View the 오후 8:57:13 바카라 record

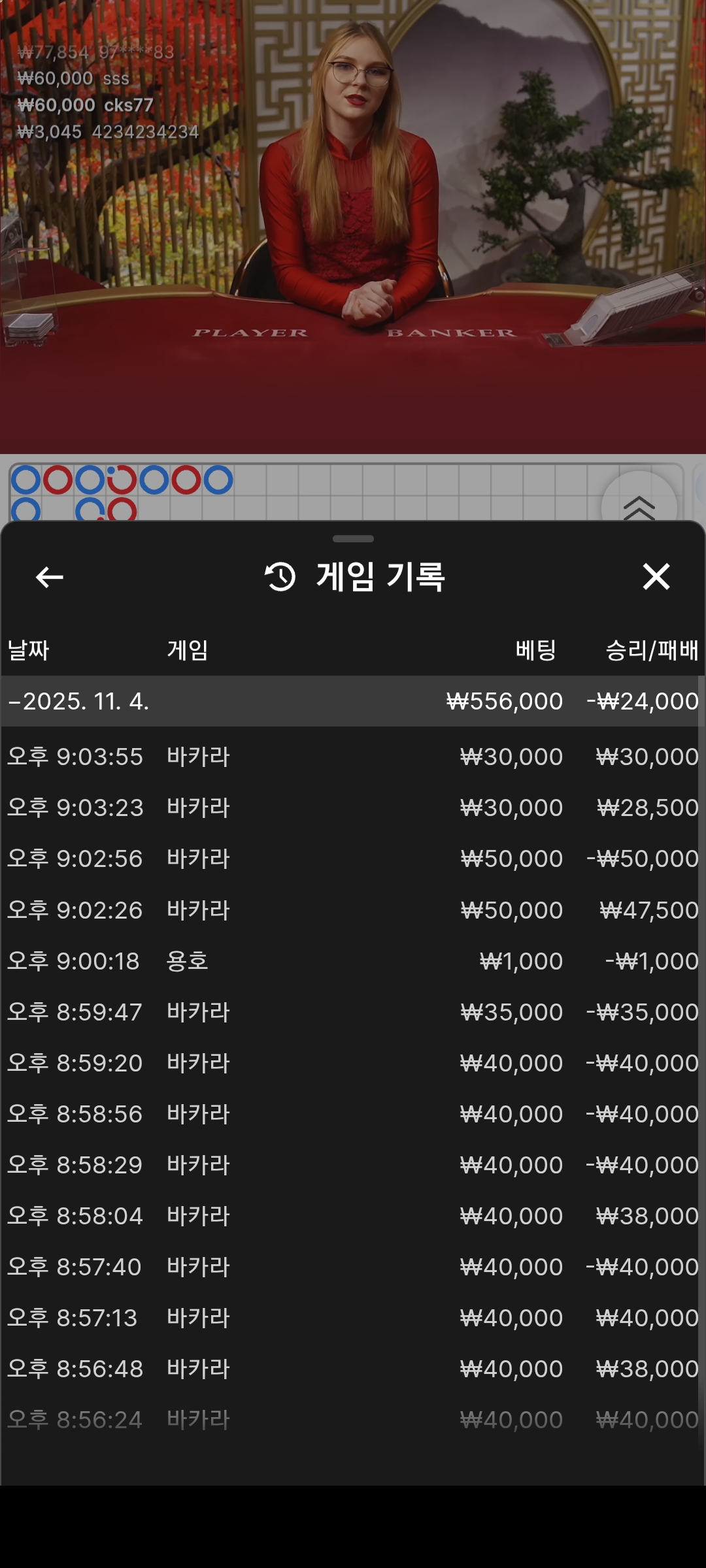tap(352, 1318)
